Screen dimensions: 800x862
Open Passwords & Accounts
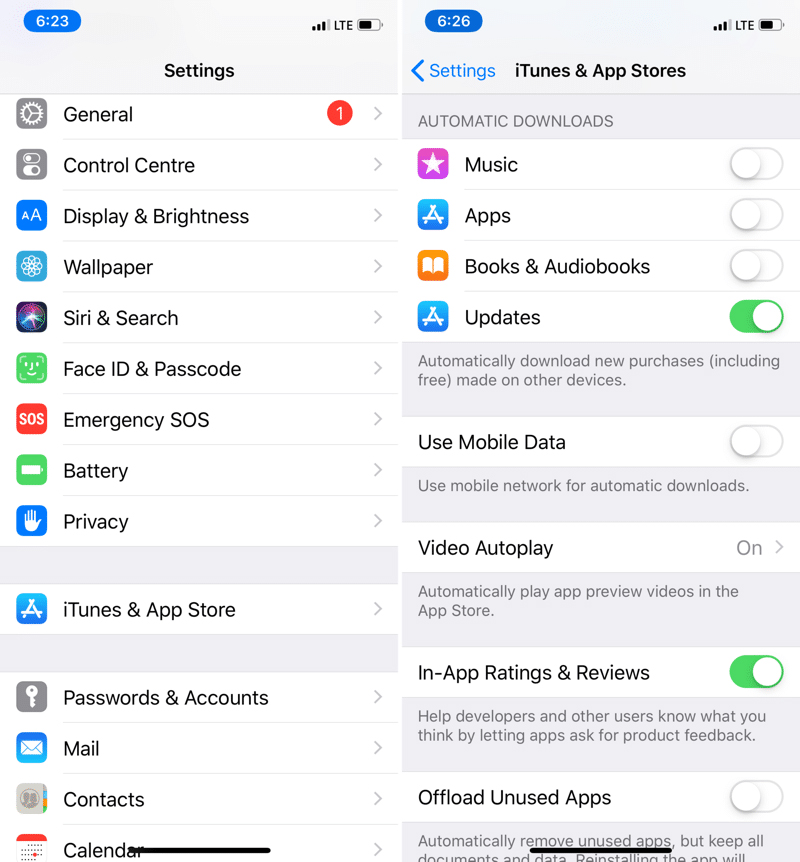pos(199,698)
